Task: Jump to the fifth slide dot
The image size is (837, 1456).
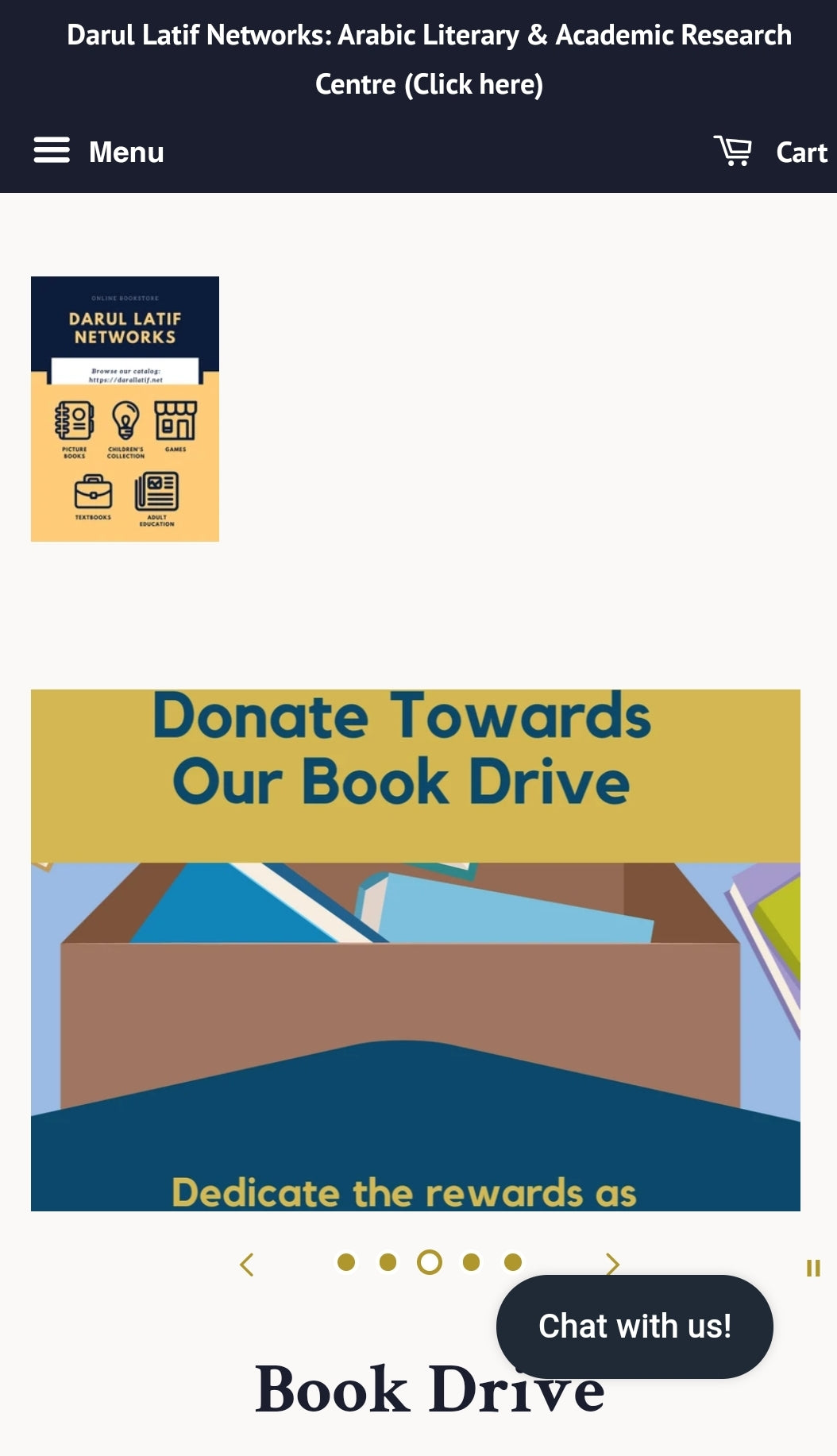Action: pyautogui.click(x=513, y=1262)
